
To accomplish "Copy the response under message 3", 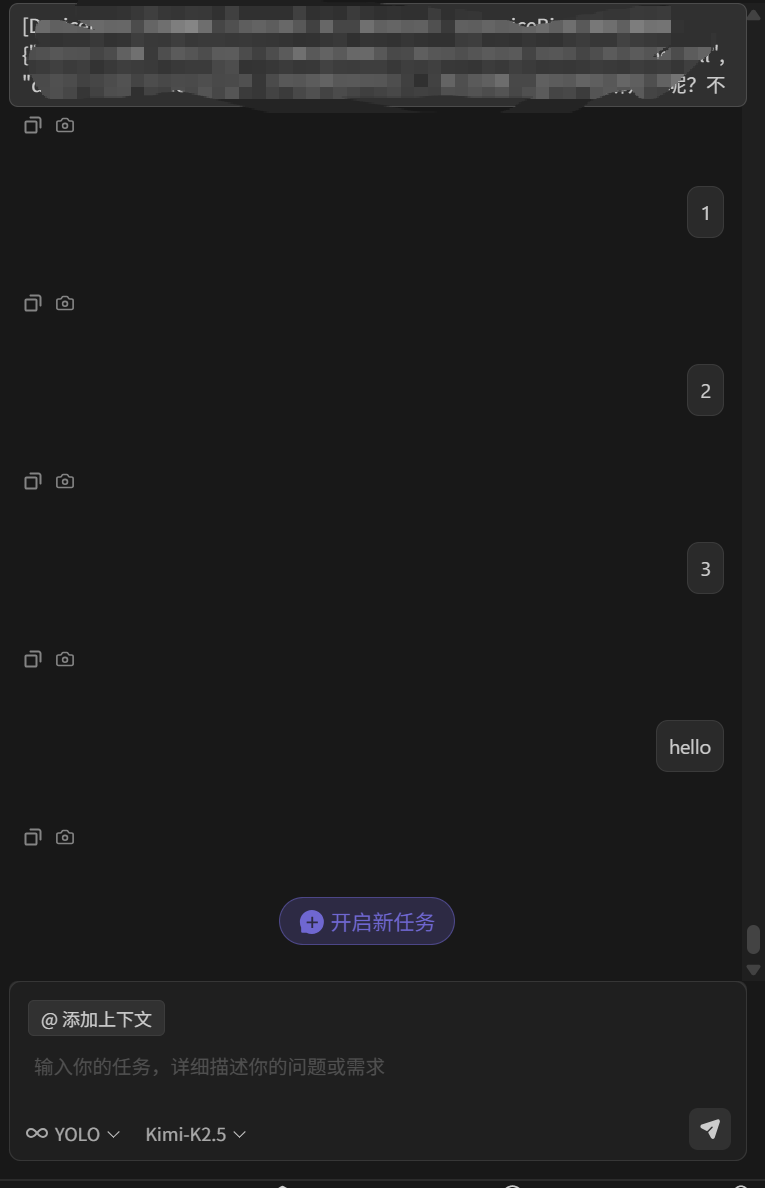I will tap(33, 659).
